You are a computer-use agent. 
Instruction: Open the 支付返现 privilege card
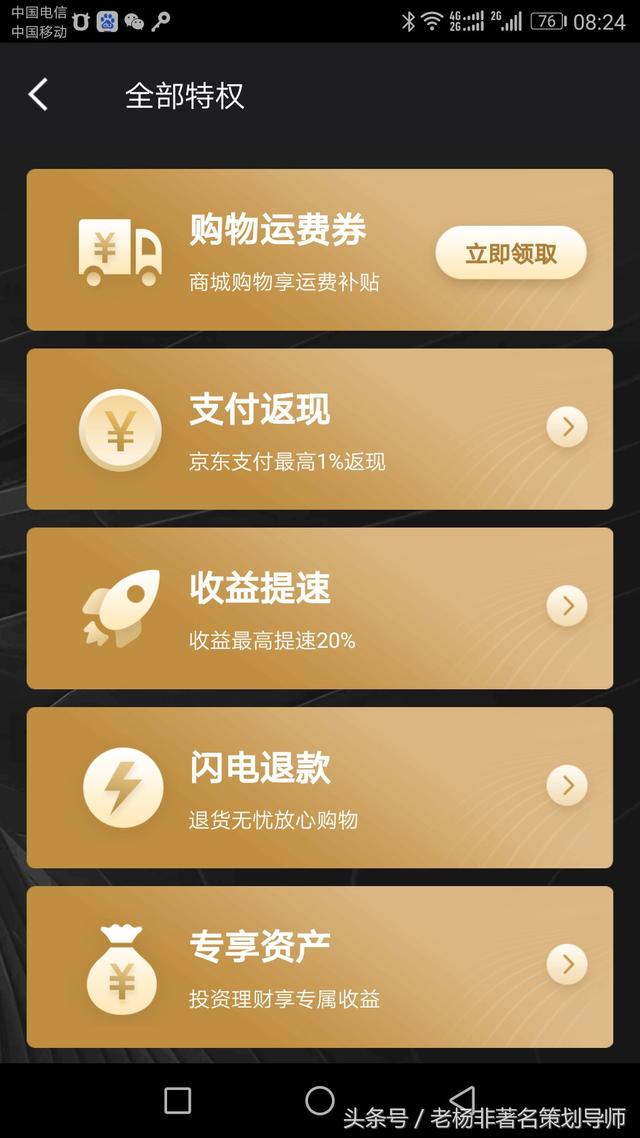pos(320,429)
